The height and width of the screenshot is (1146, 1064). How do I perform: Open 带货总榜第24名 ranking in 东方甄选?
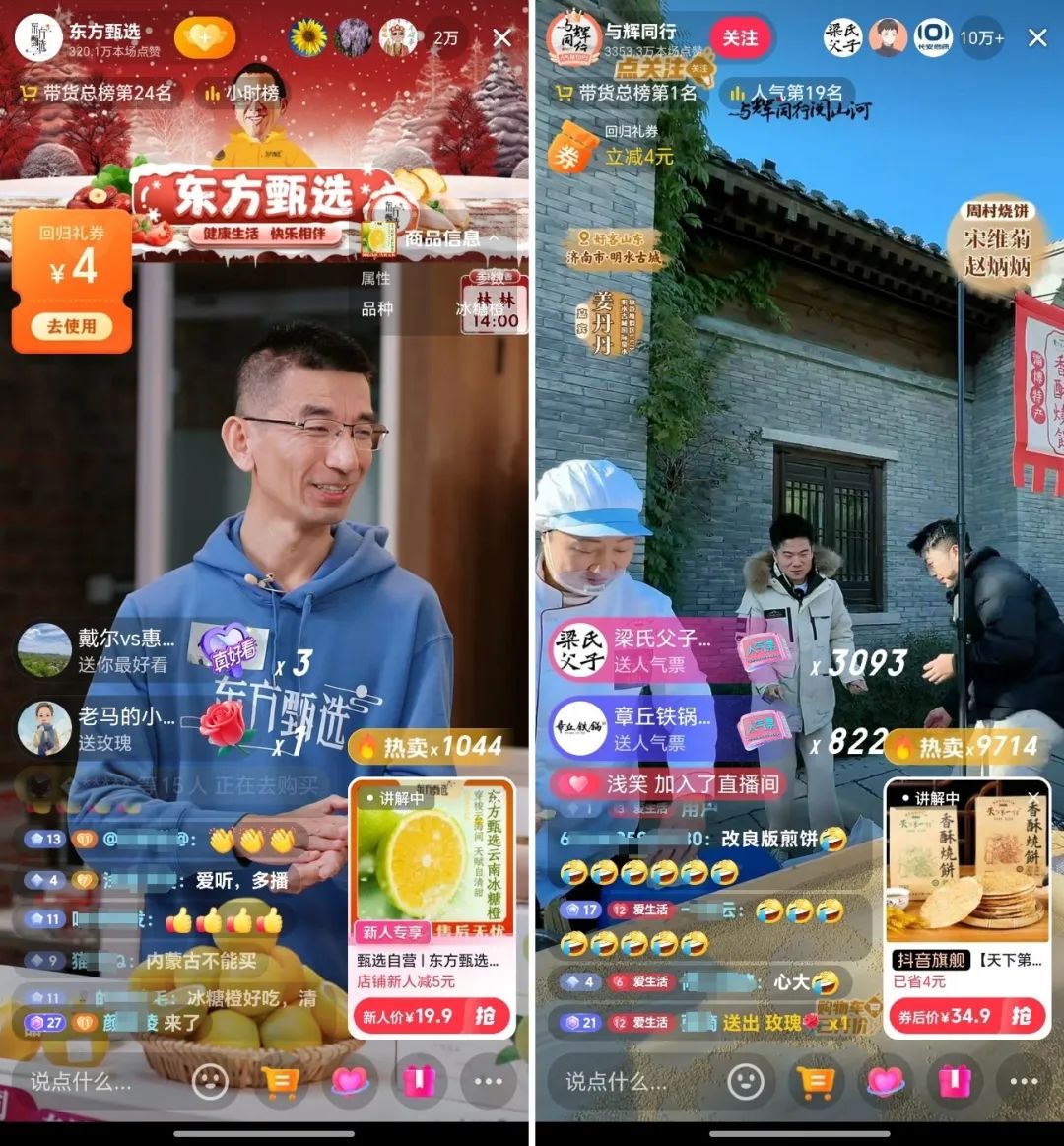click(96, 93)
